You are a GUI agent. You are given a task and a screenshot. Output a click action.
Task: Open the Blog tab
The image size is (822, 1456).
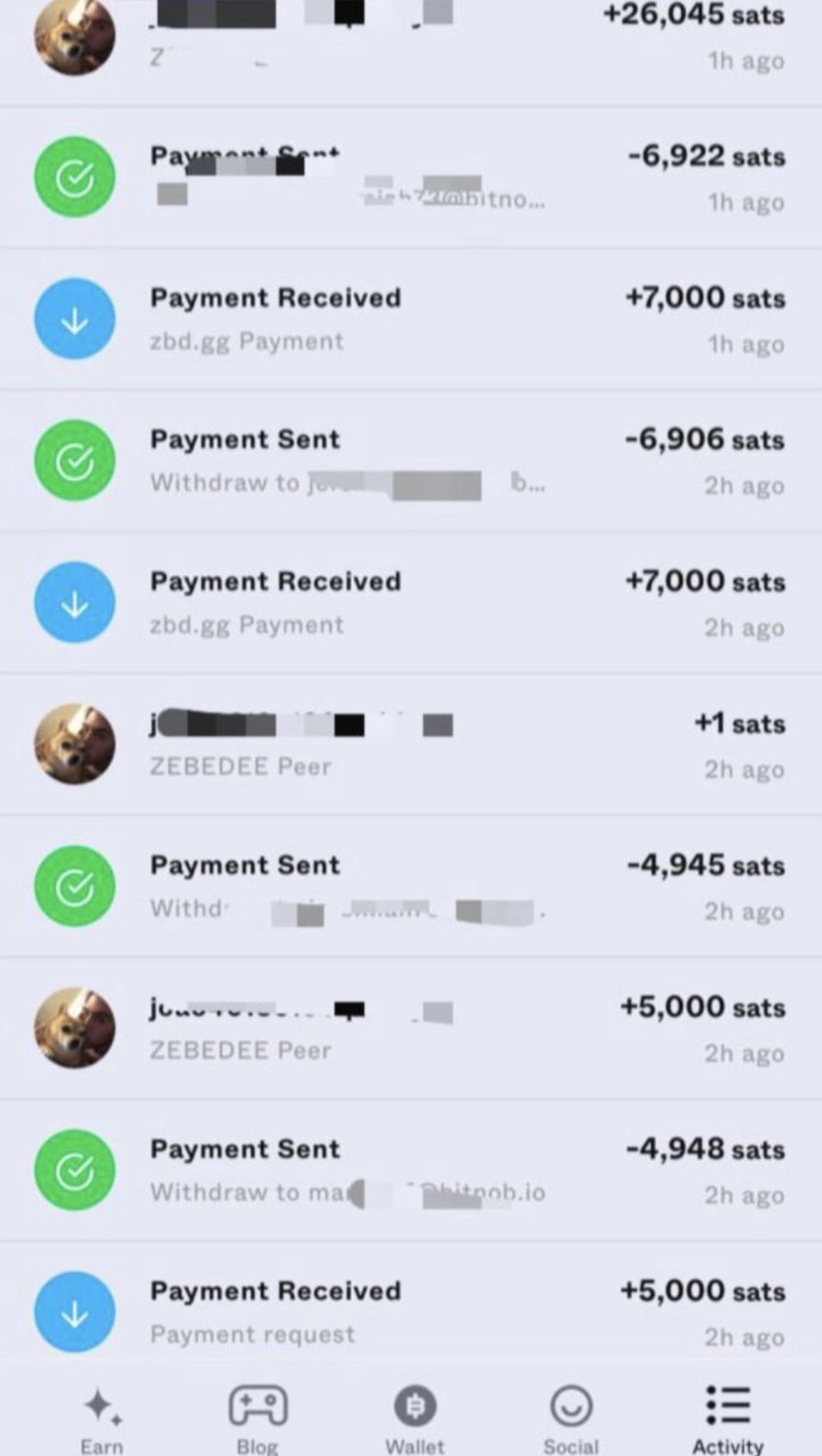pyautogui.click(x=257, y=1418)
